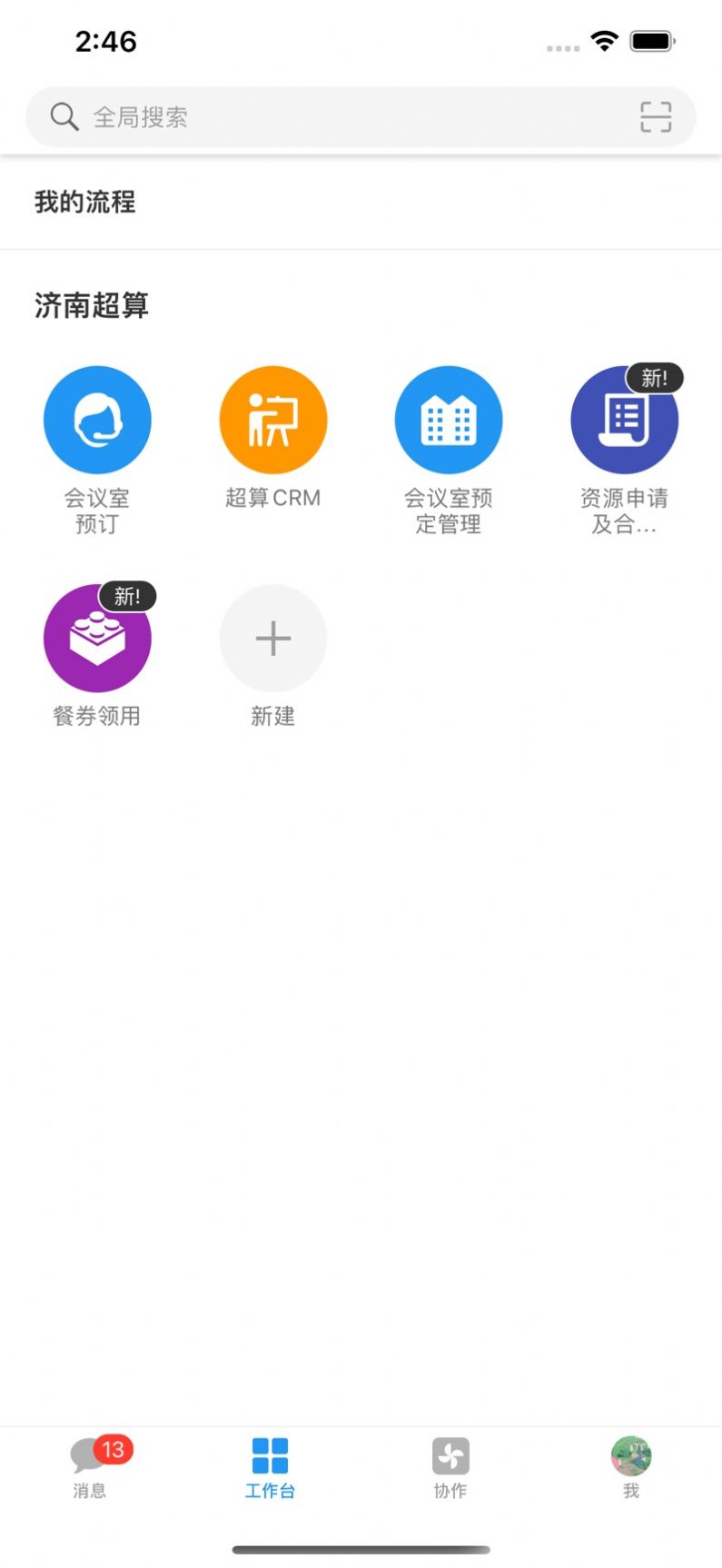Tap the 全局搜索 search input field
Image resolution: width=722 pixels, height=1568 pixels.
(272, 116)
